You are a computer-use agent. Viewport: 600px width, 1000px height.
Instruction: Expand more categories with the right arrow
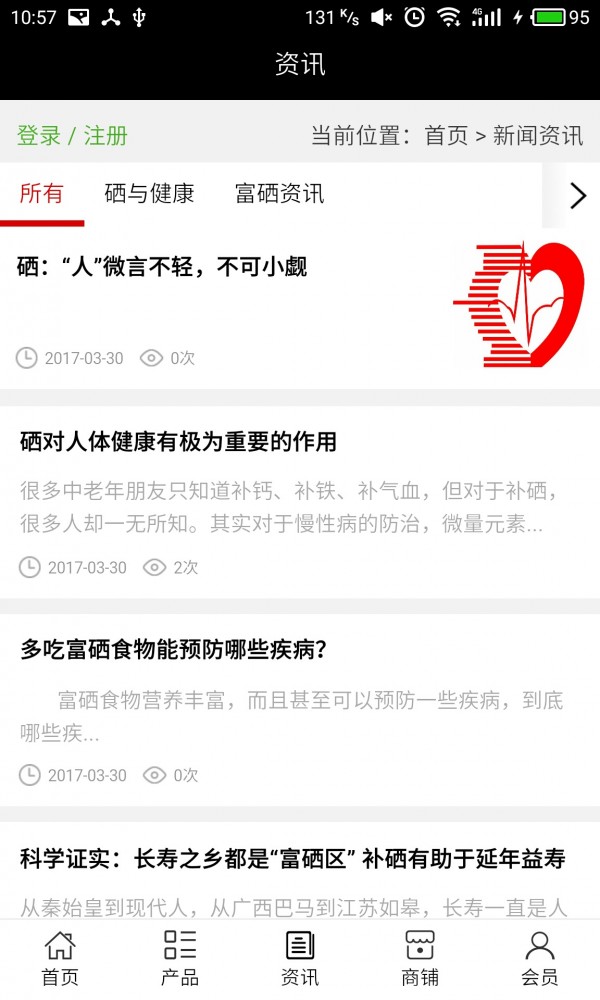[577, 195]
